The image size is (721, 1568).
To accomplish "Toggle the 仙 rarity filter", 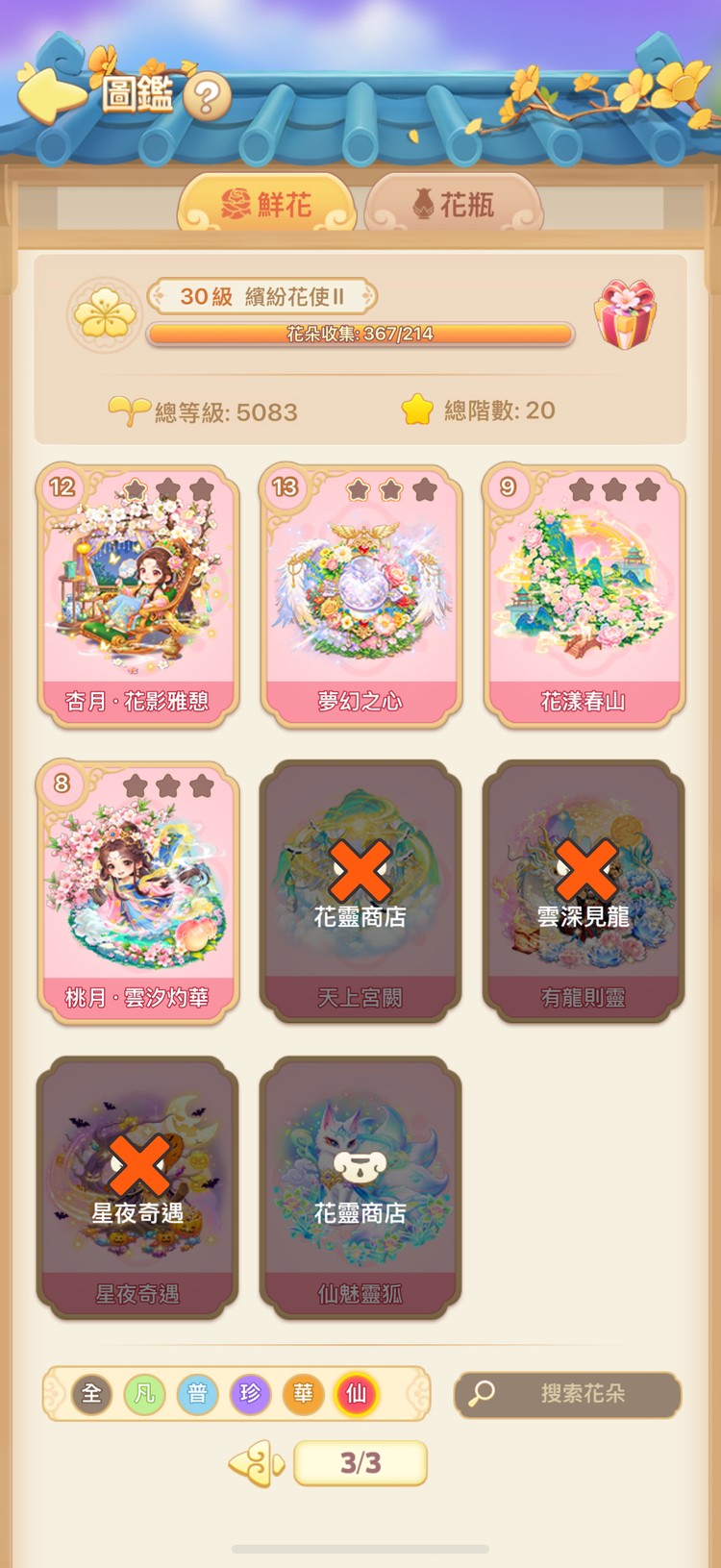I will click(x=356, y=1395).
